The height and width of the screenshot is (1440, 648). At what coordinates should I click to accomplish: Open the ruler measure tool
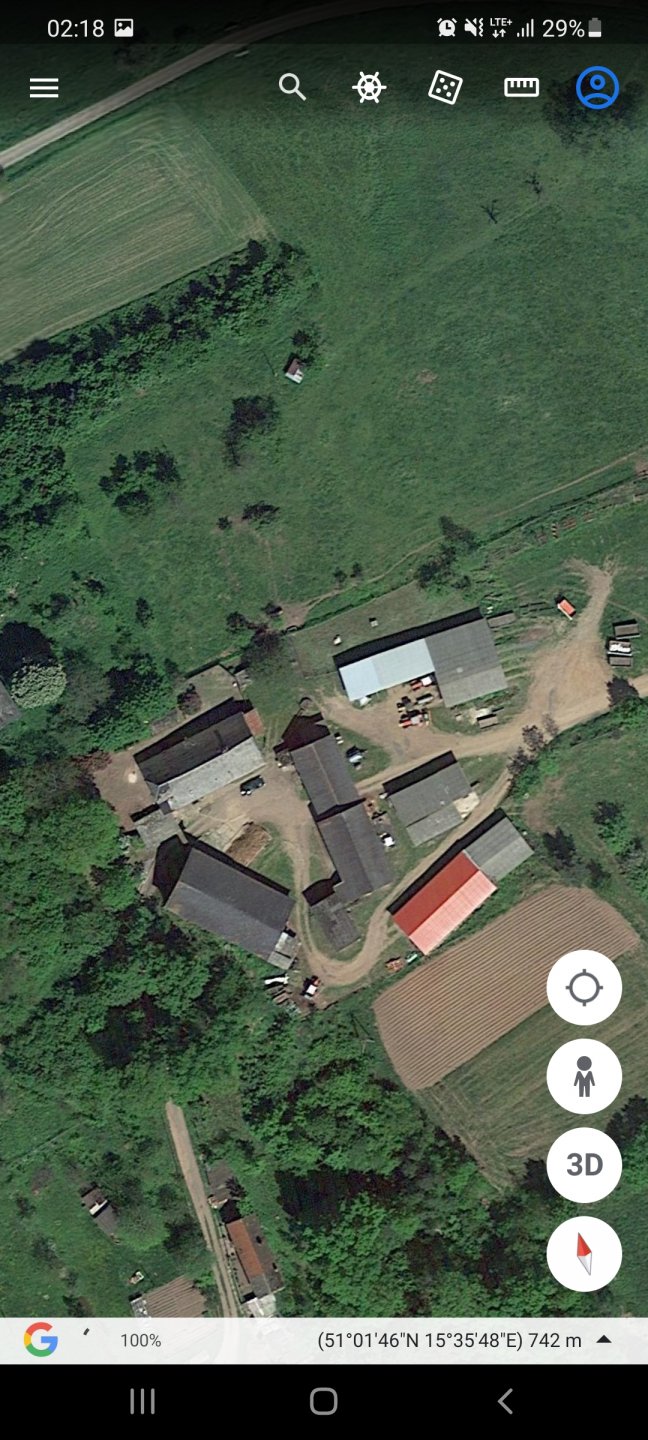(521, 88)
